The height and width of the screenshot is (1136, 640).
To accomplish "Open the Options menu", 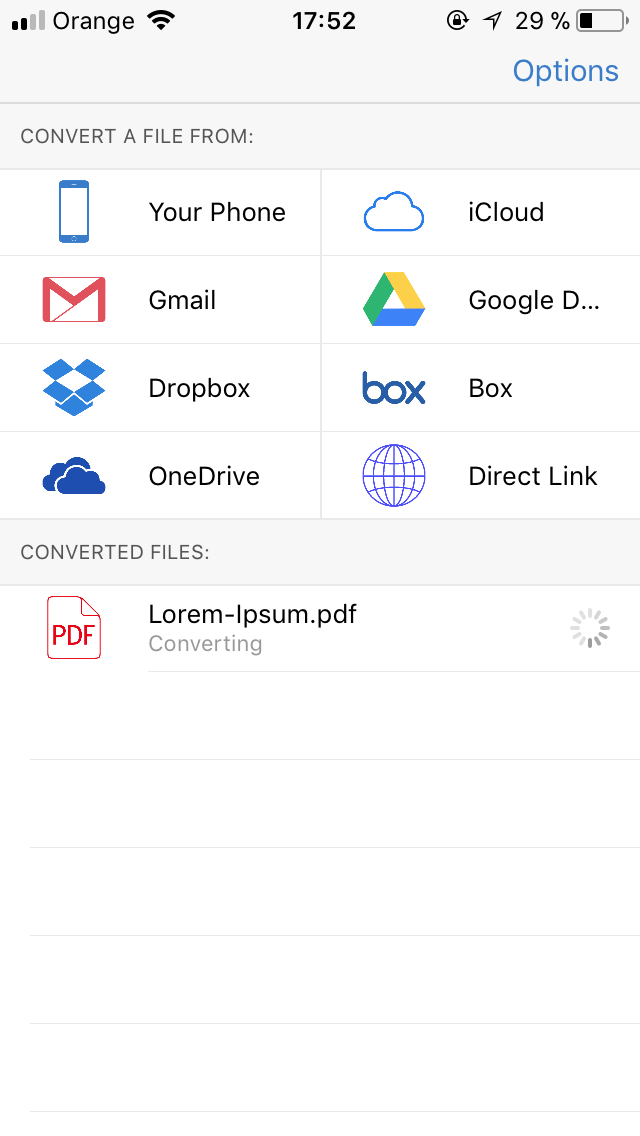I will click(565, 71).
